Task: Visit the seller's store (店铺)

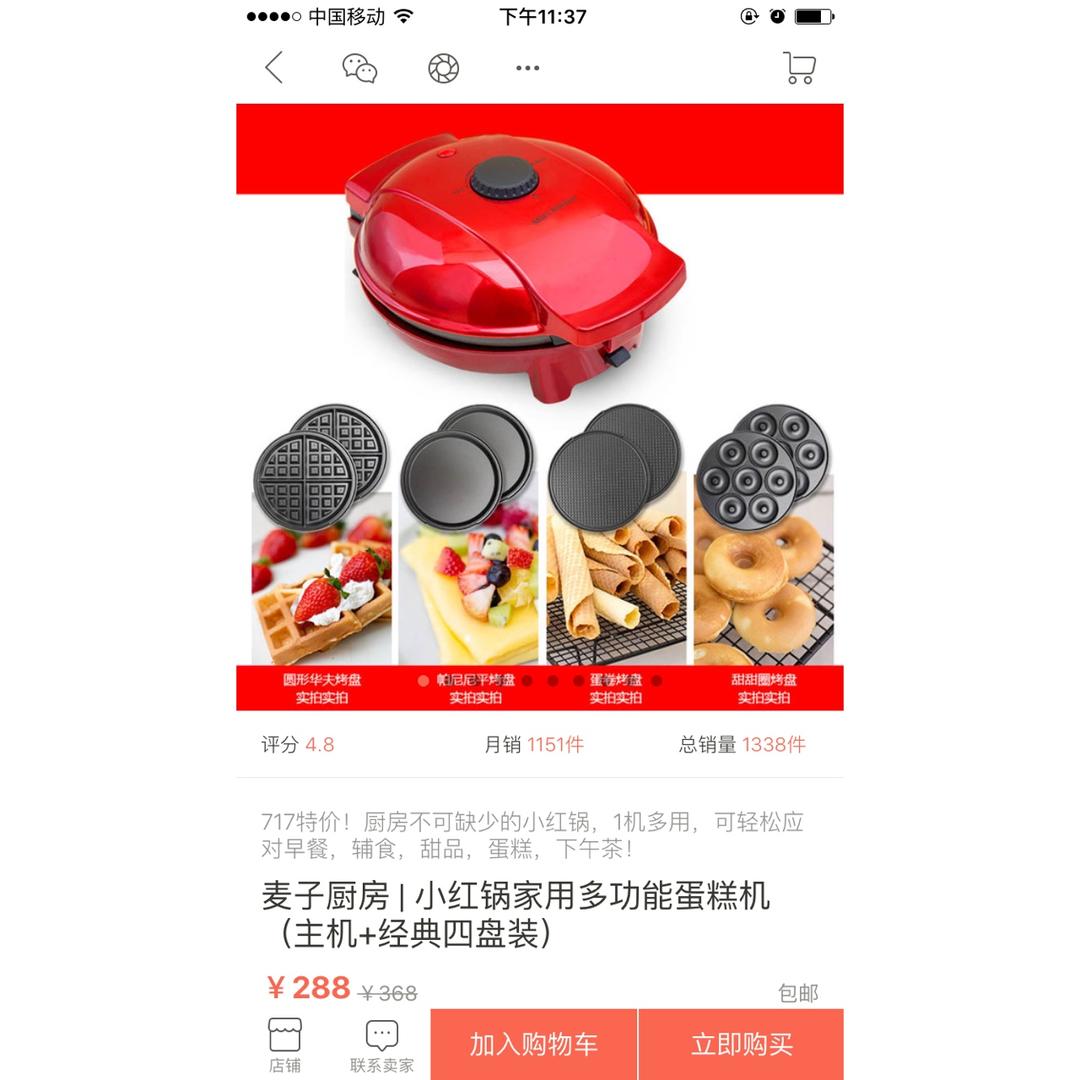Action: 285,1045
